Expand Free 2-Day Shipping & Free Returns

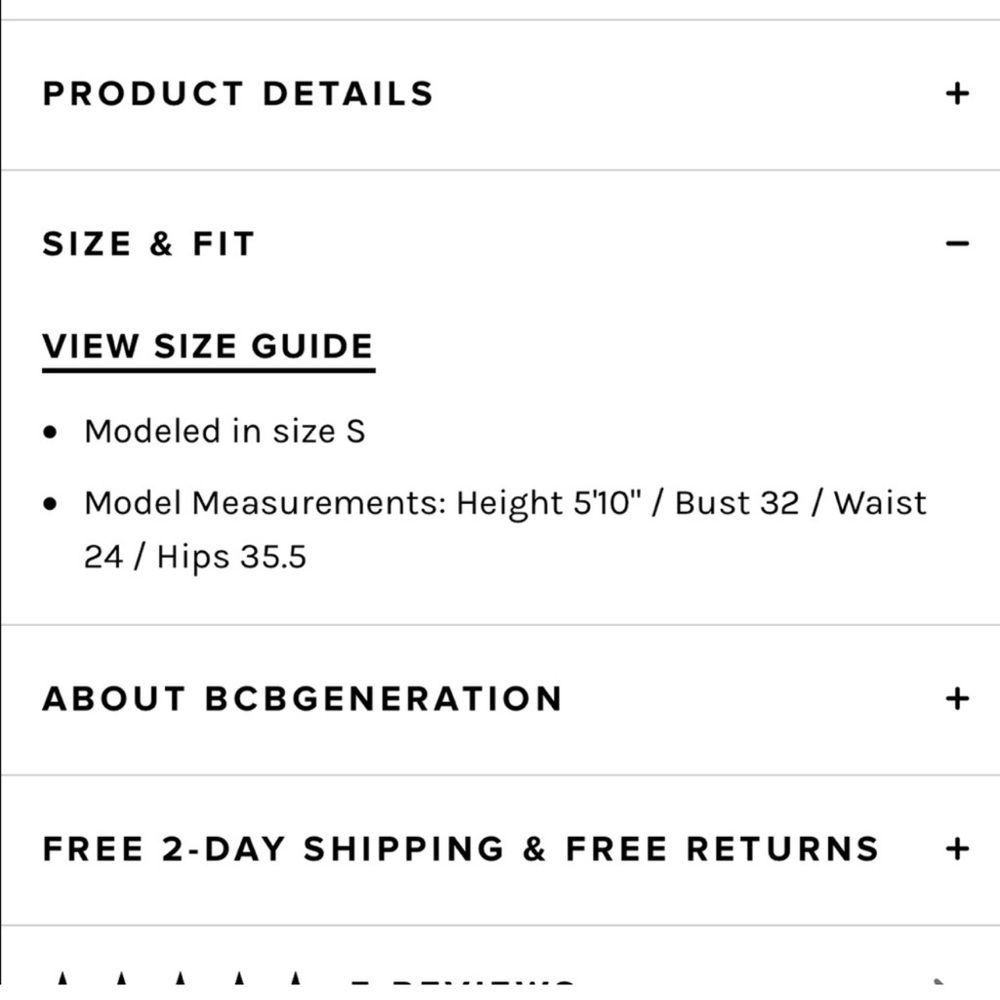[957, 849]
